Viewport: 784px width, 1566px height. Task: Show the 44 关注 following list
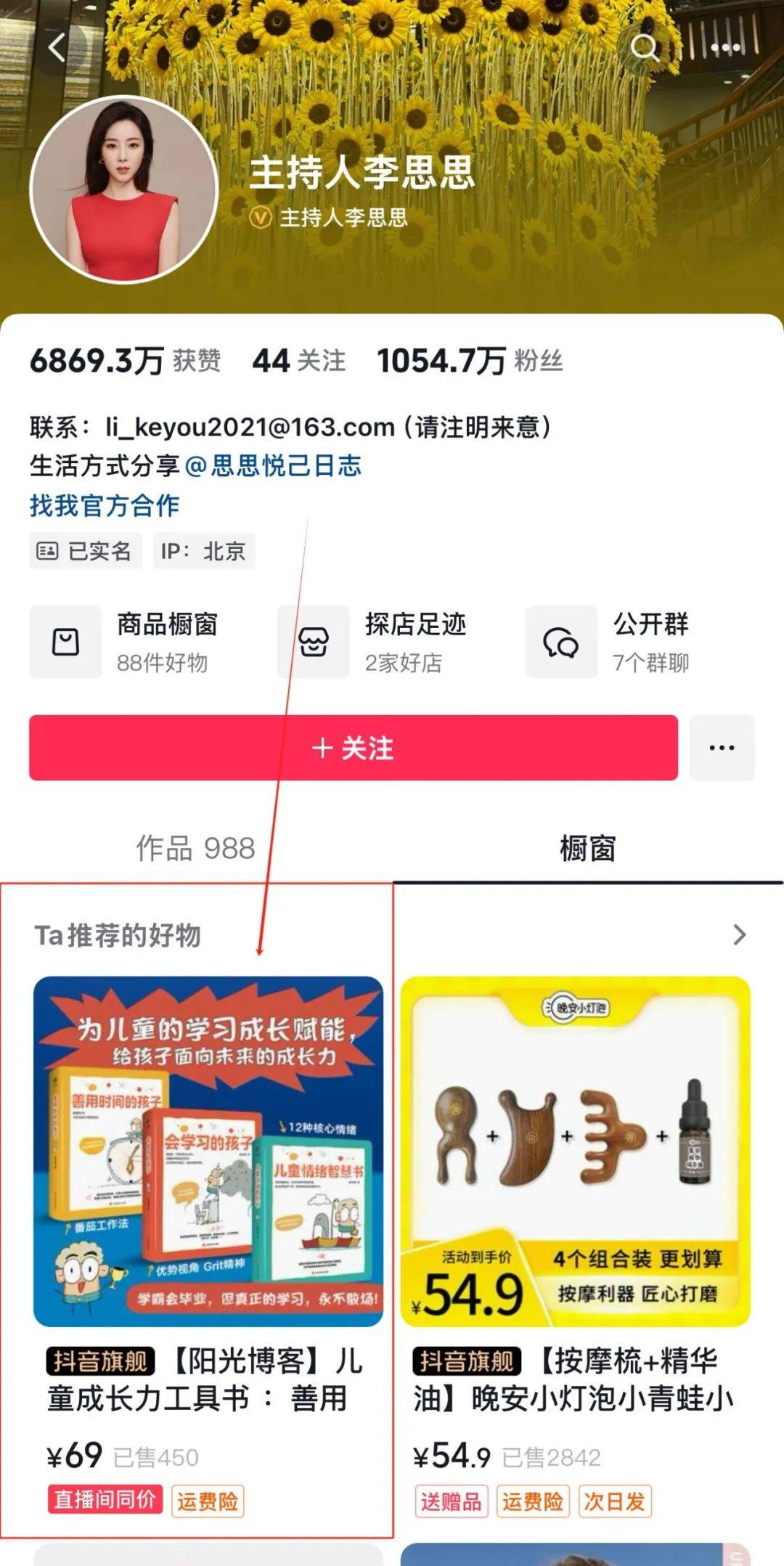click(298, 361)
